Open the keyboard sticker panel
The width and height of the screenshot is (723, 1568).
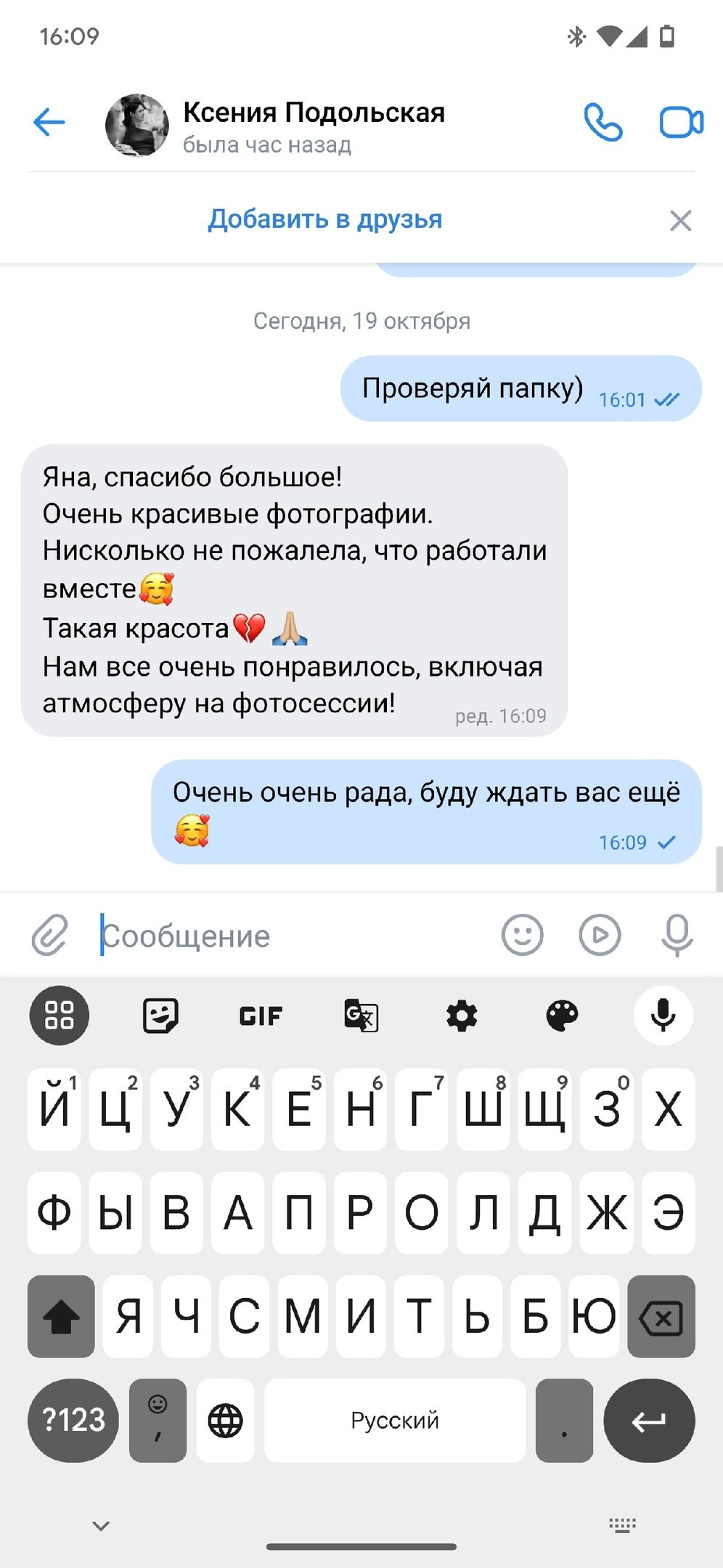pos(160,1015)
